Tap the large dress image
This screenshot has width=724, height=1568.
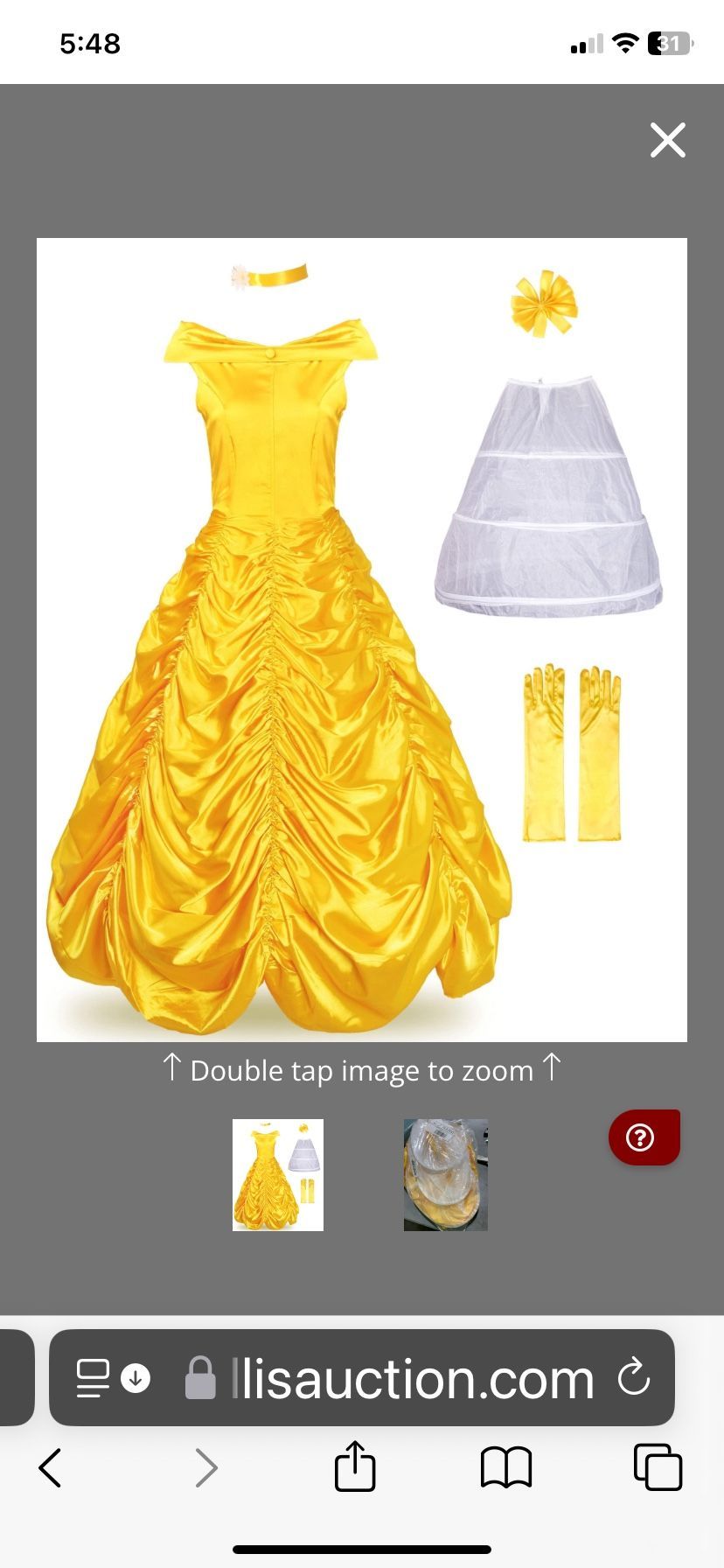point(361,639)
